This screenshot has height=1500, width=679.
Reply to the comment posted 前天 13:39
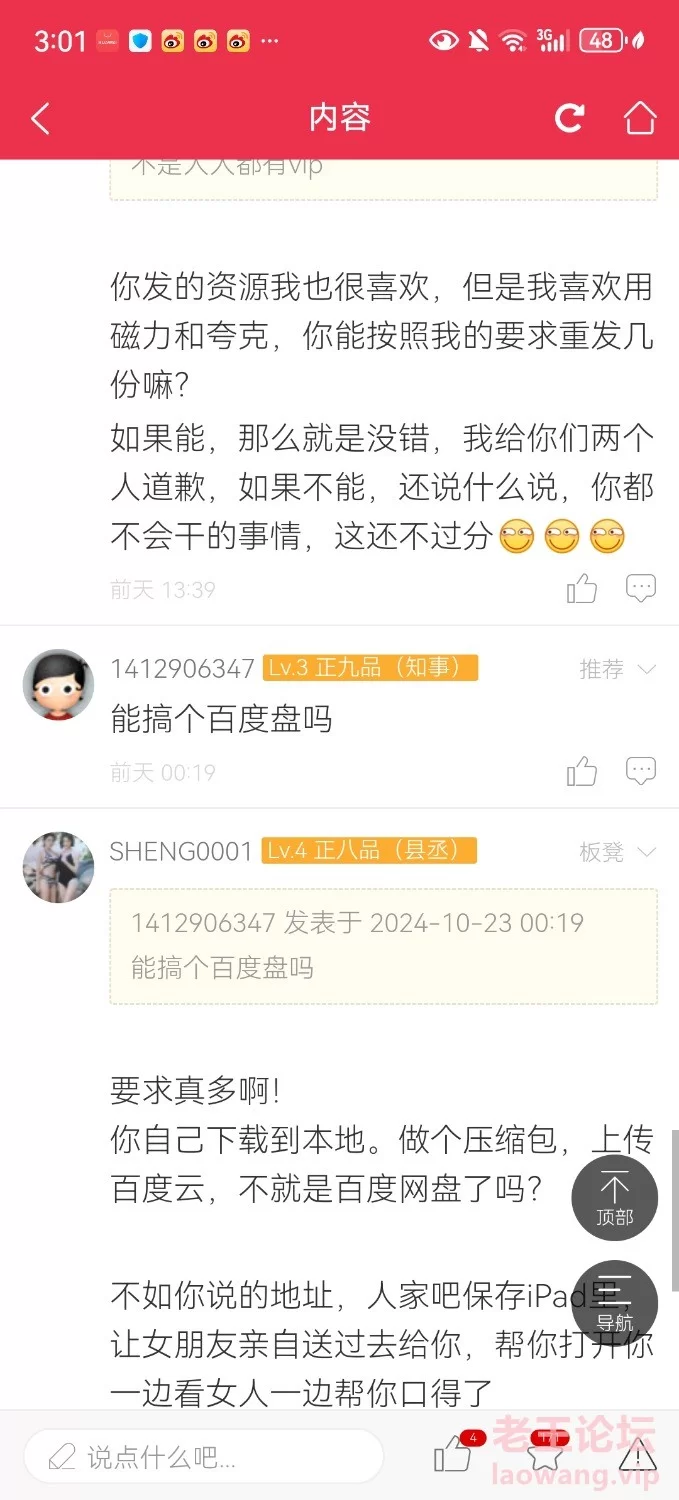[x=640, y=589]
